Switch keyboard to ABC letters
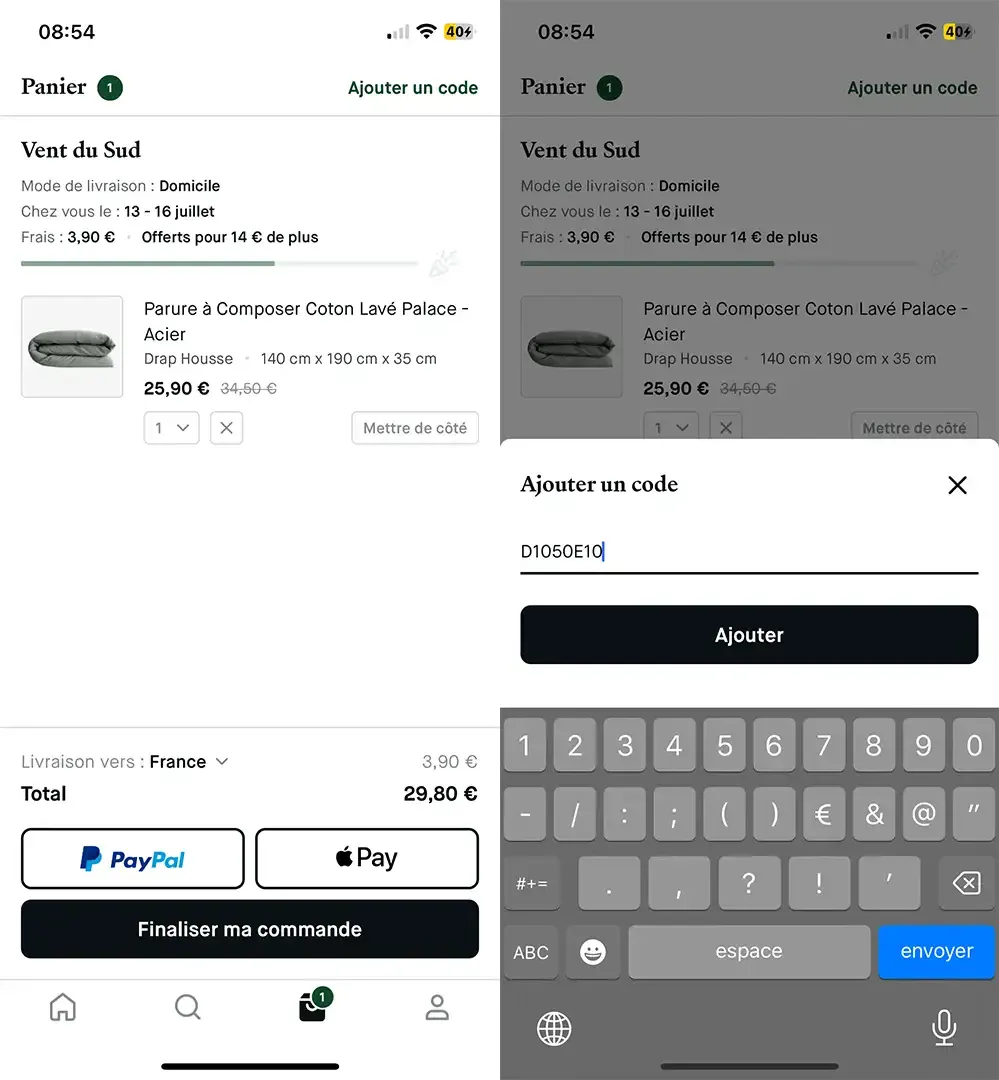The height and width of the screenshot is (1080, 999). click(x=531, y=952)
